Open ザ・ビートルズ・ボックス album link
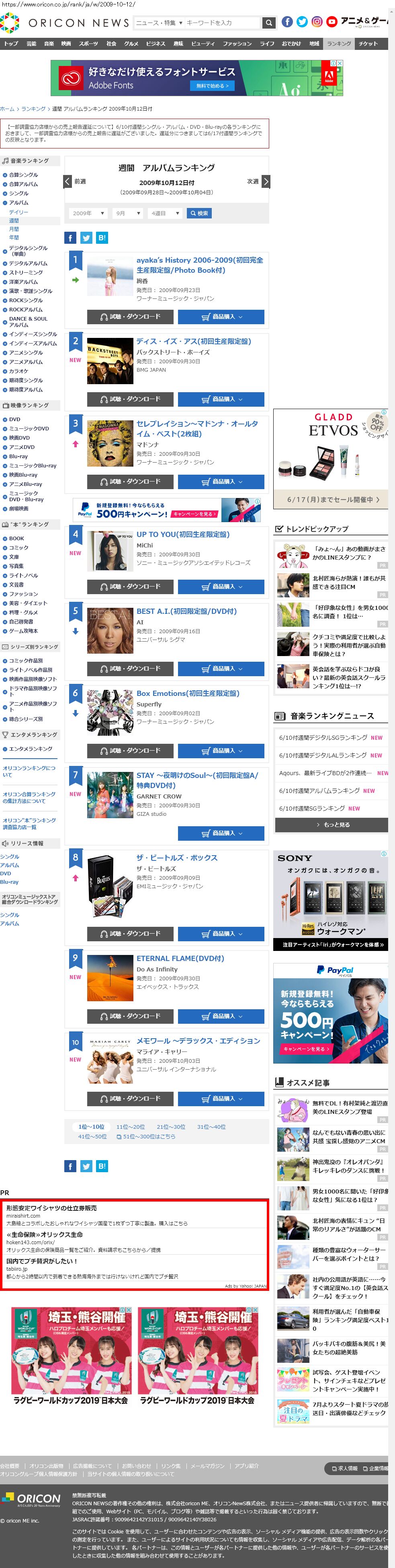This screenshot has height=1568, width=395. [x=176, y=858]
